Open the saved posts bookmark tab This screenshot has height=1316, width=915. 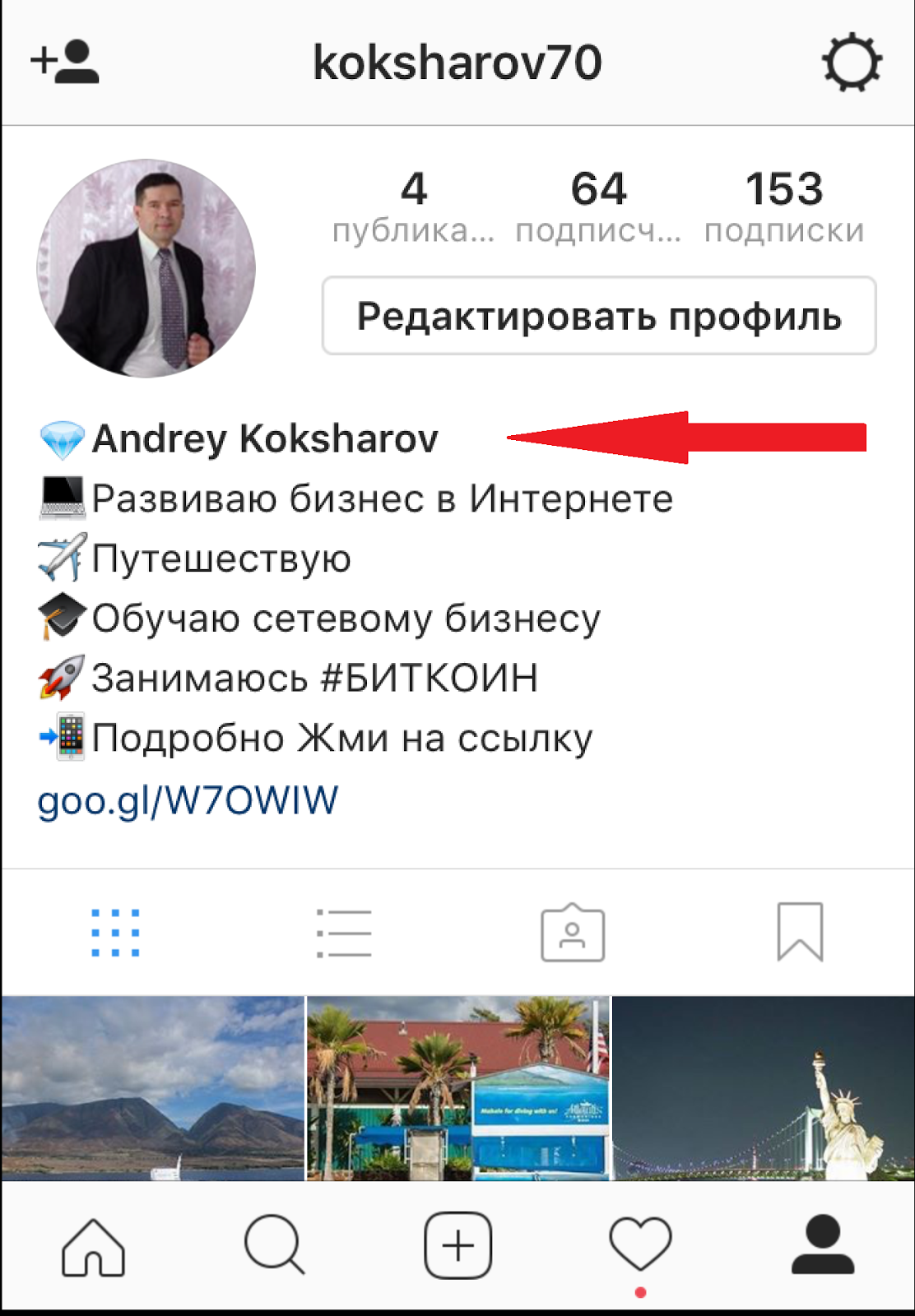pos(800,932)
